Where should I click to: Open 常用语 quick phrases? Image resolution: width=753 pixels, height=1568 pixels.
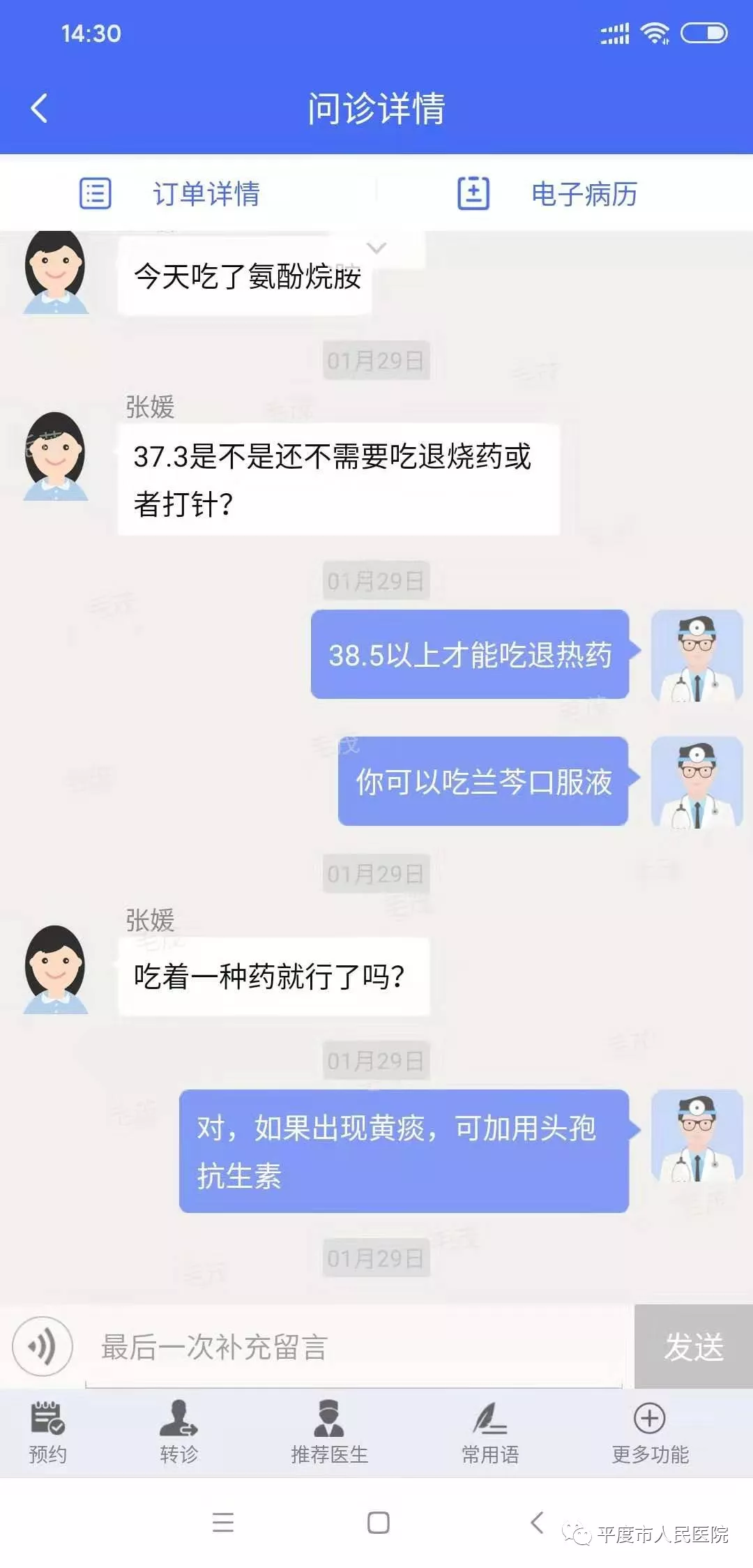click(490, 1433)
